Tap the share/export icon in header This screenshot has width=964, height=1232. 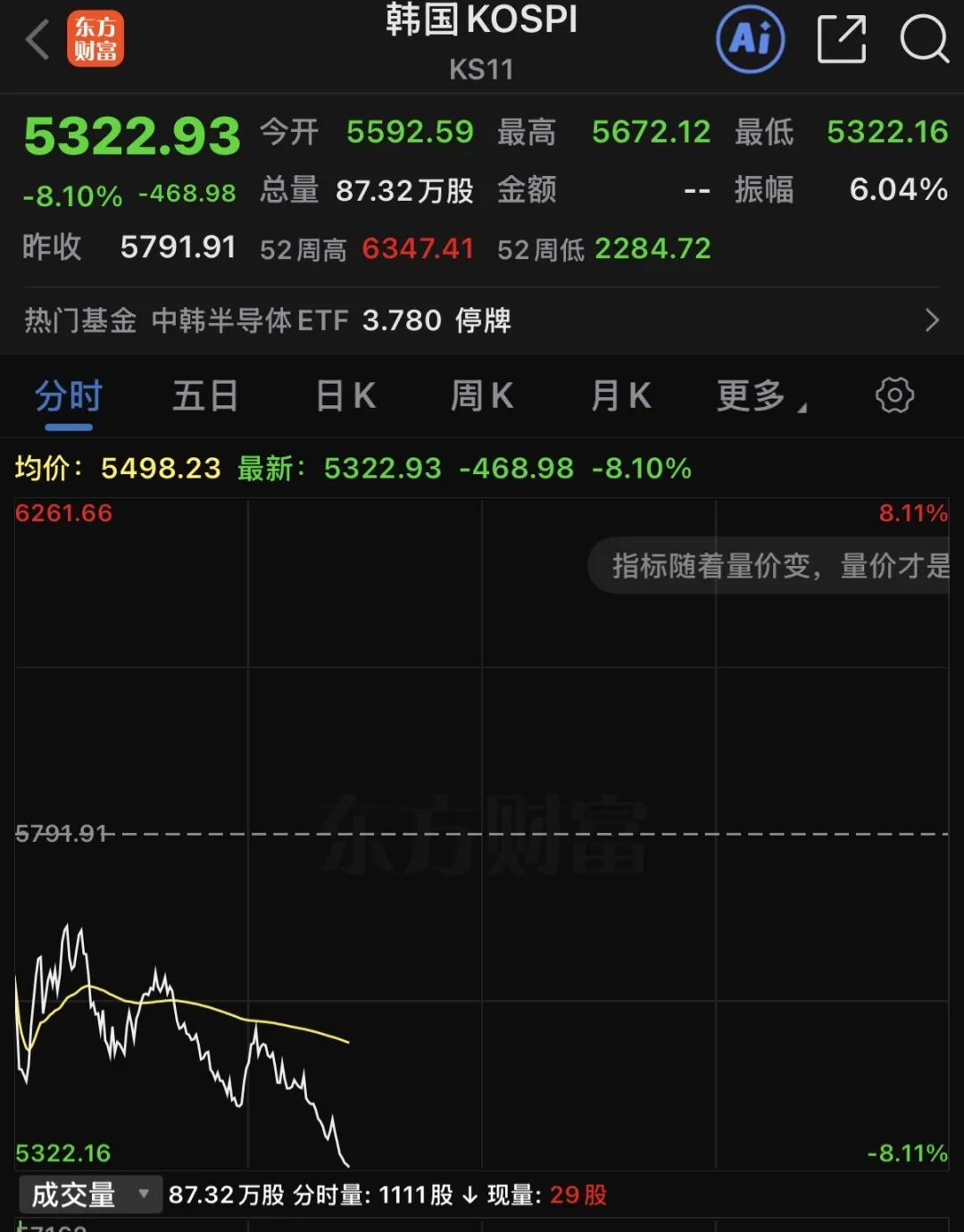pyautogui.click(x=838, y=38)
